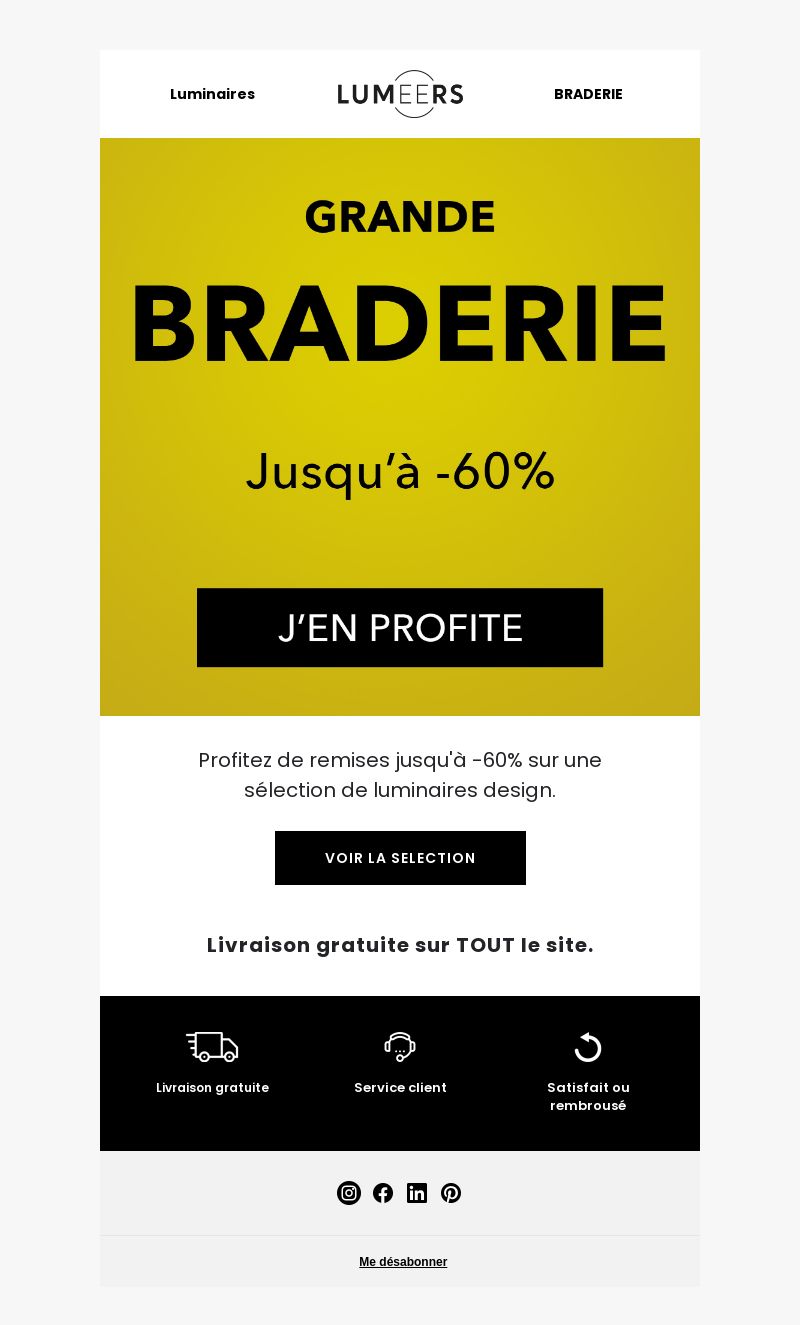Tap the J'EN PROFITE banner button
The width and height of the screenshot is (800, 1325).
click(x=400, y=627)
